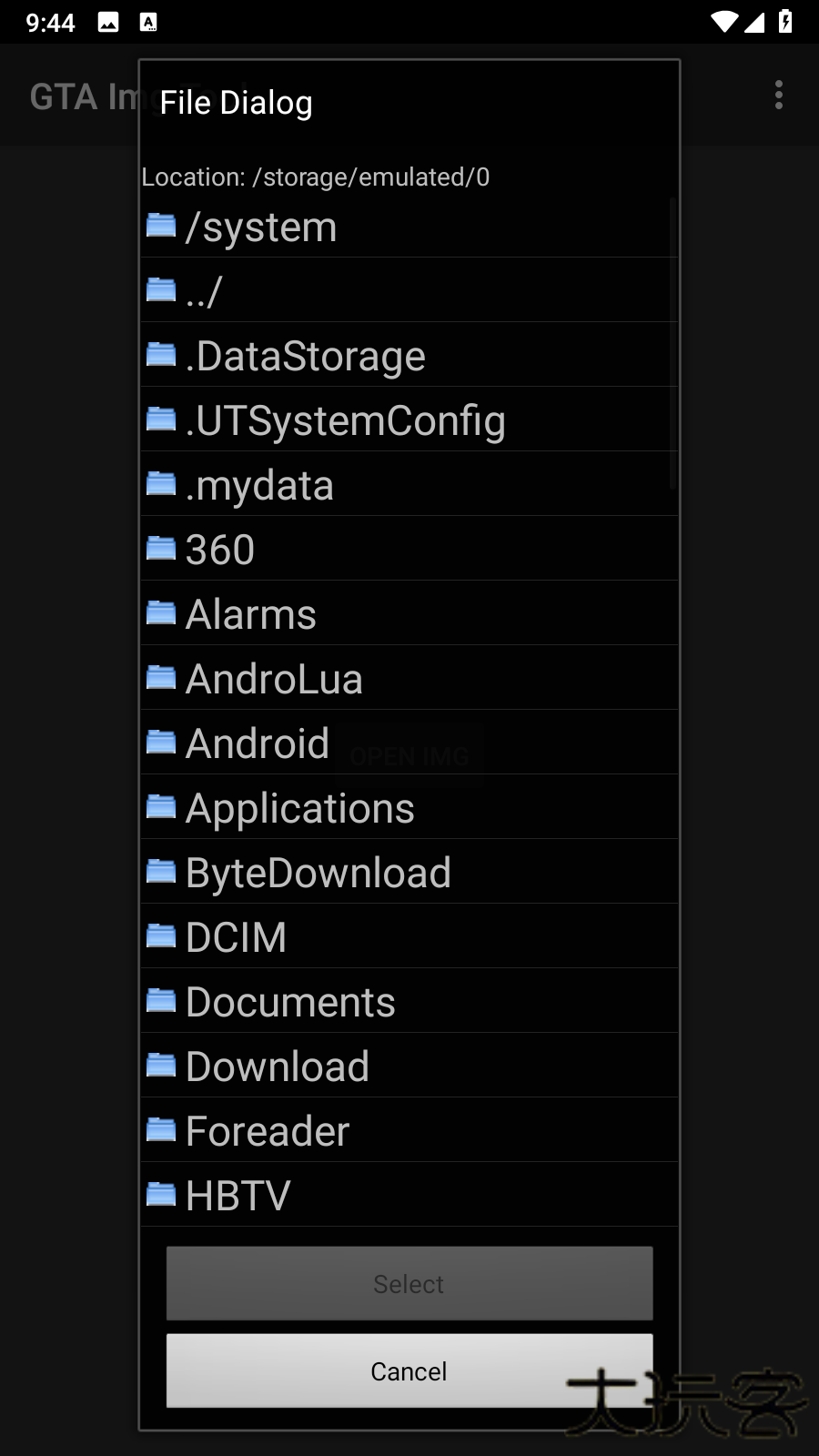Click the folder icon next to DCIM
The height and width of the screenshot is (1456, 819).
coord(159,935)
